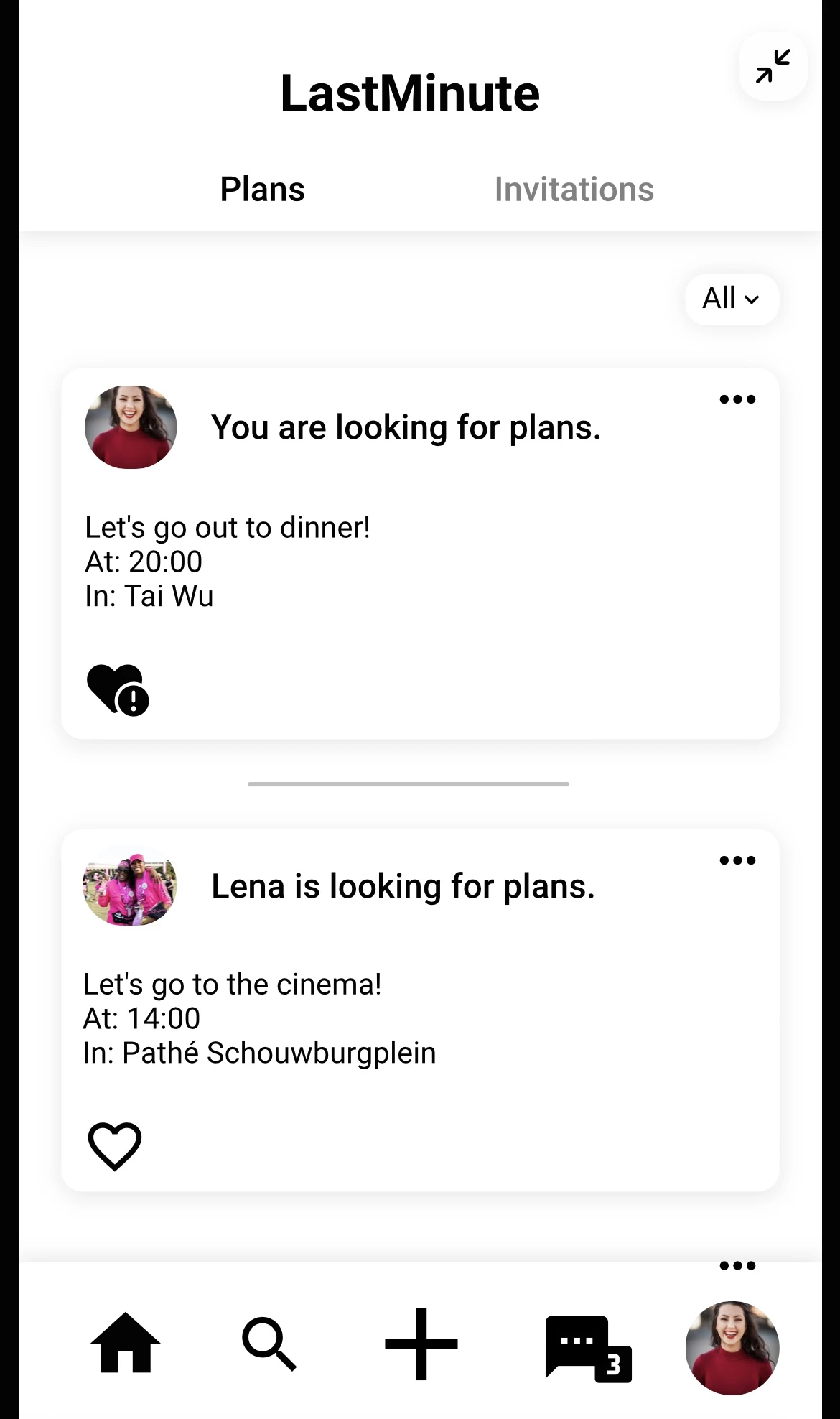
Task: Collapse the app using the shrink icon
Action: click(772, 66)
